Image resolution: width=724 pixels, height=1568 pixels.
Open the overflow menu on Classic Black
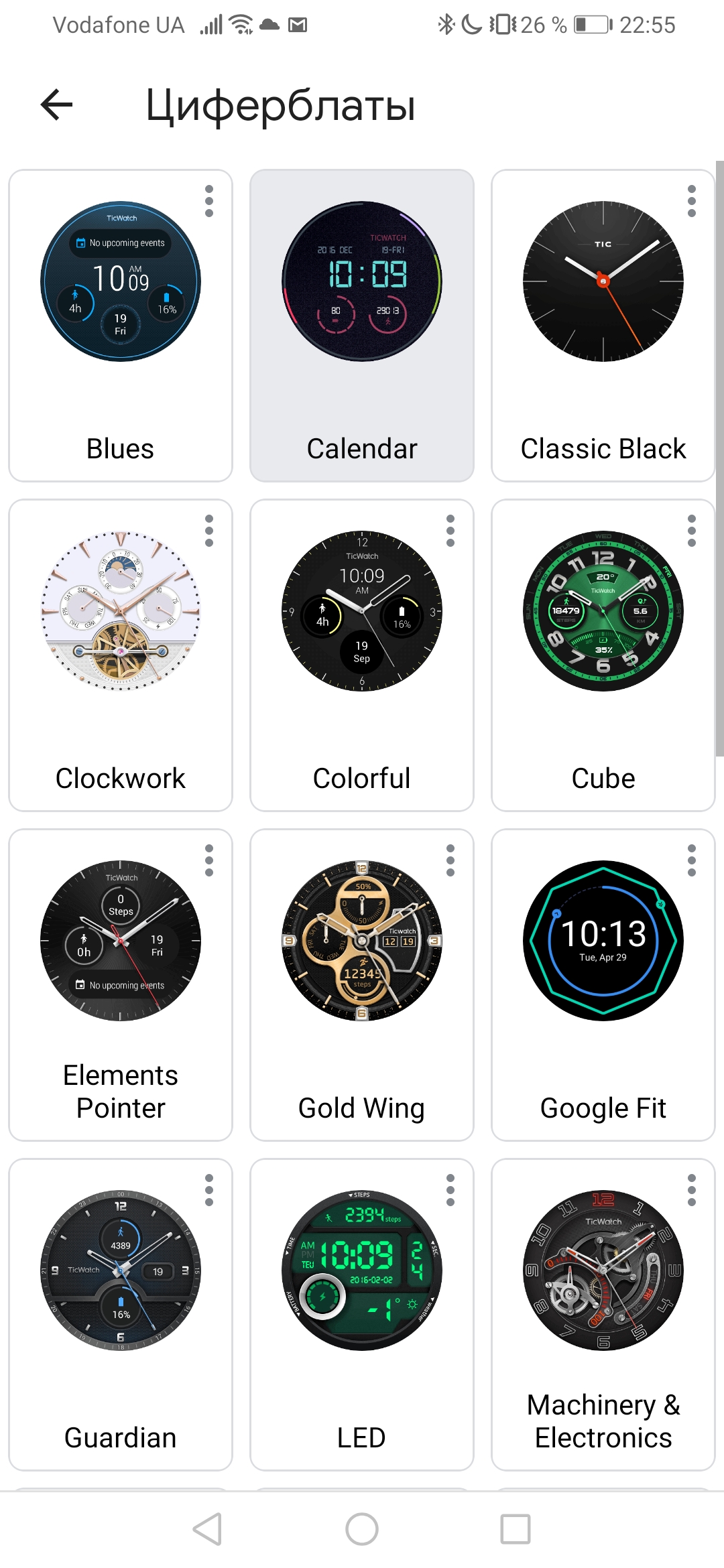692,201
